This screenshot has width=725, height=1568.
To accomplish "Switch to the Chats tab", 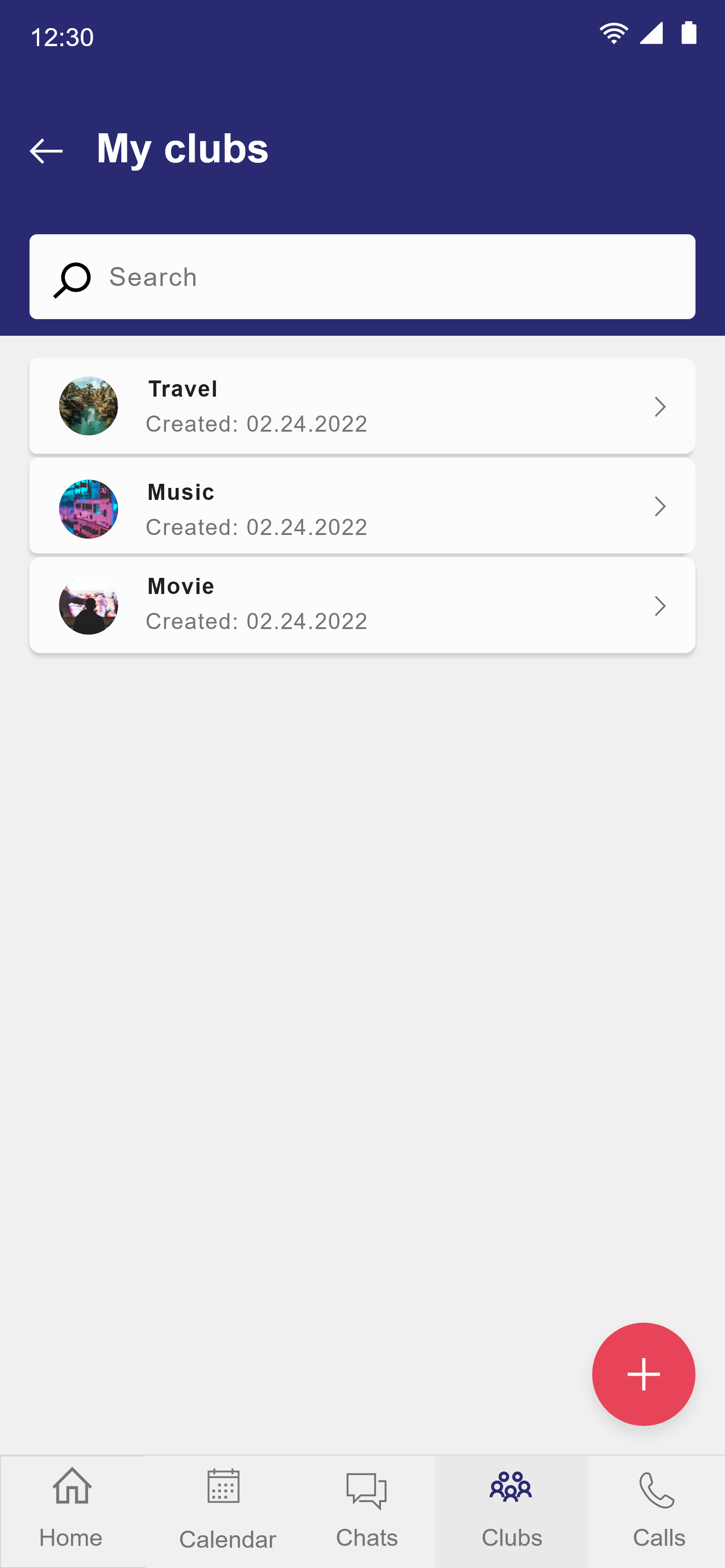I will click(x=367, y=1511).
